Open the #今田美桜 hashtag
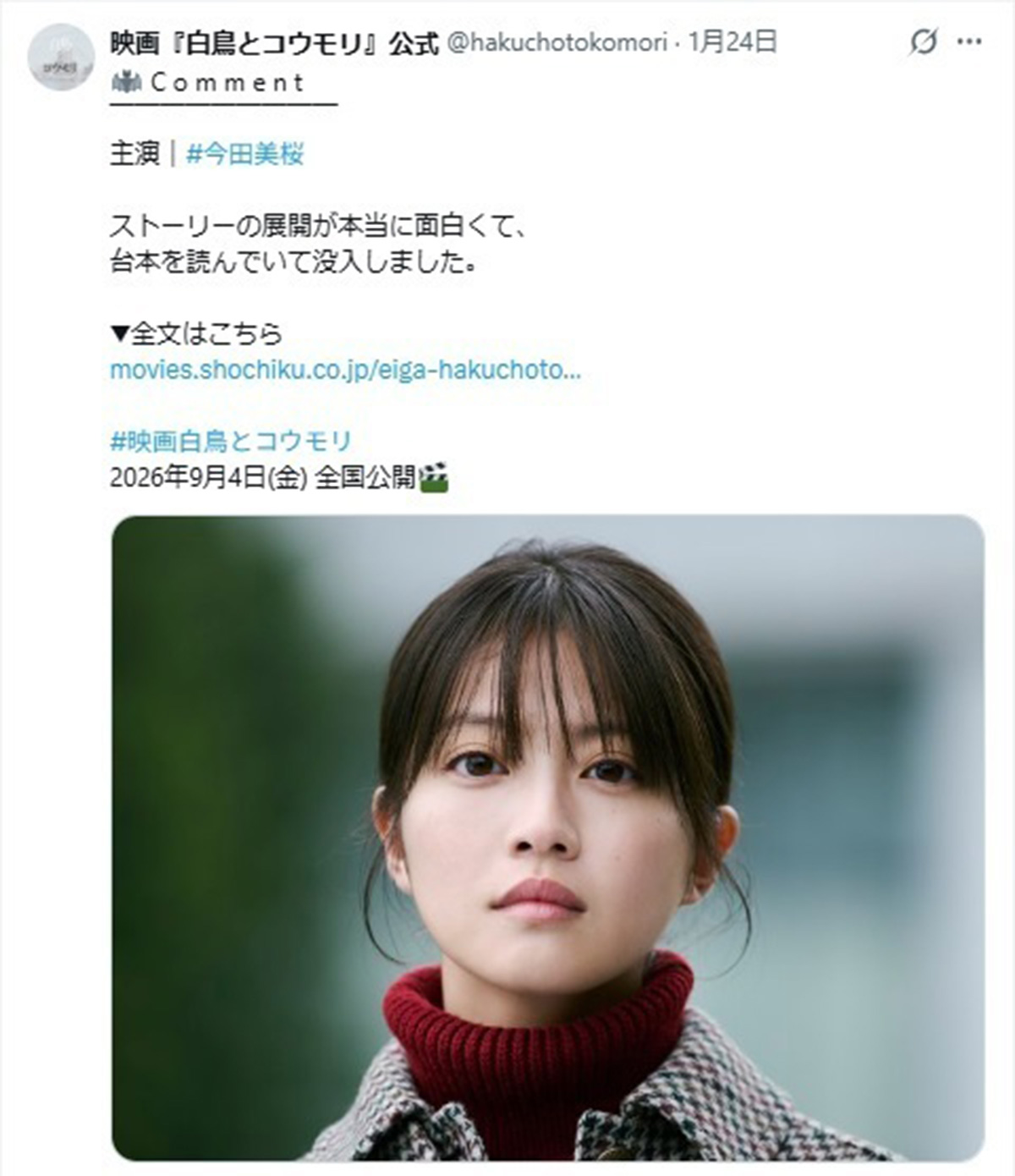 [x=244, y=154]
